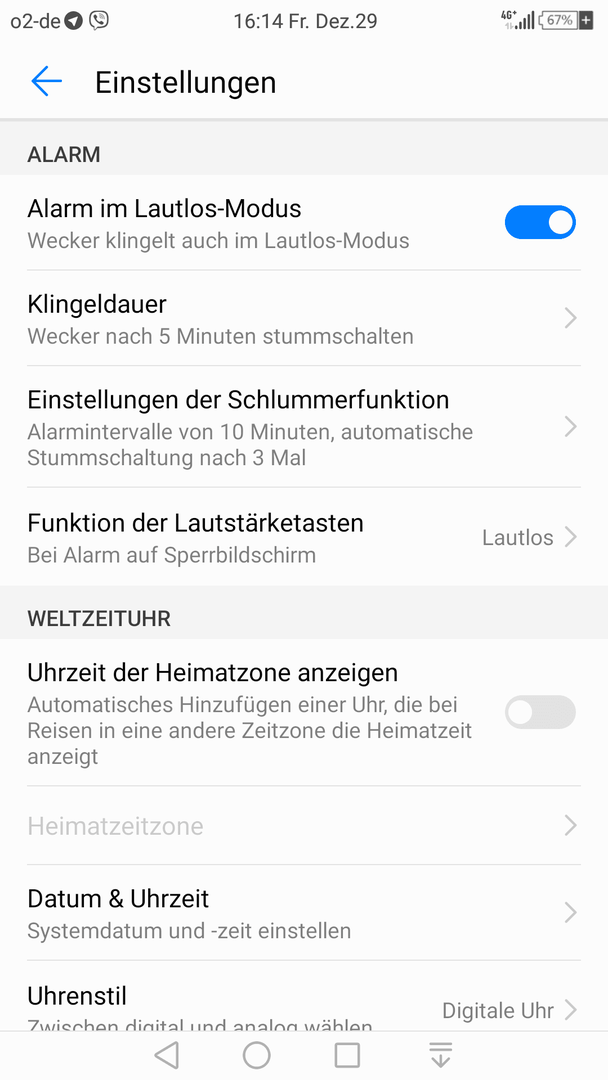Go back using the blue arrow
Viewport: 608px width, 1080px height.
pos(47,81)
